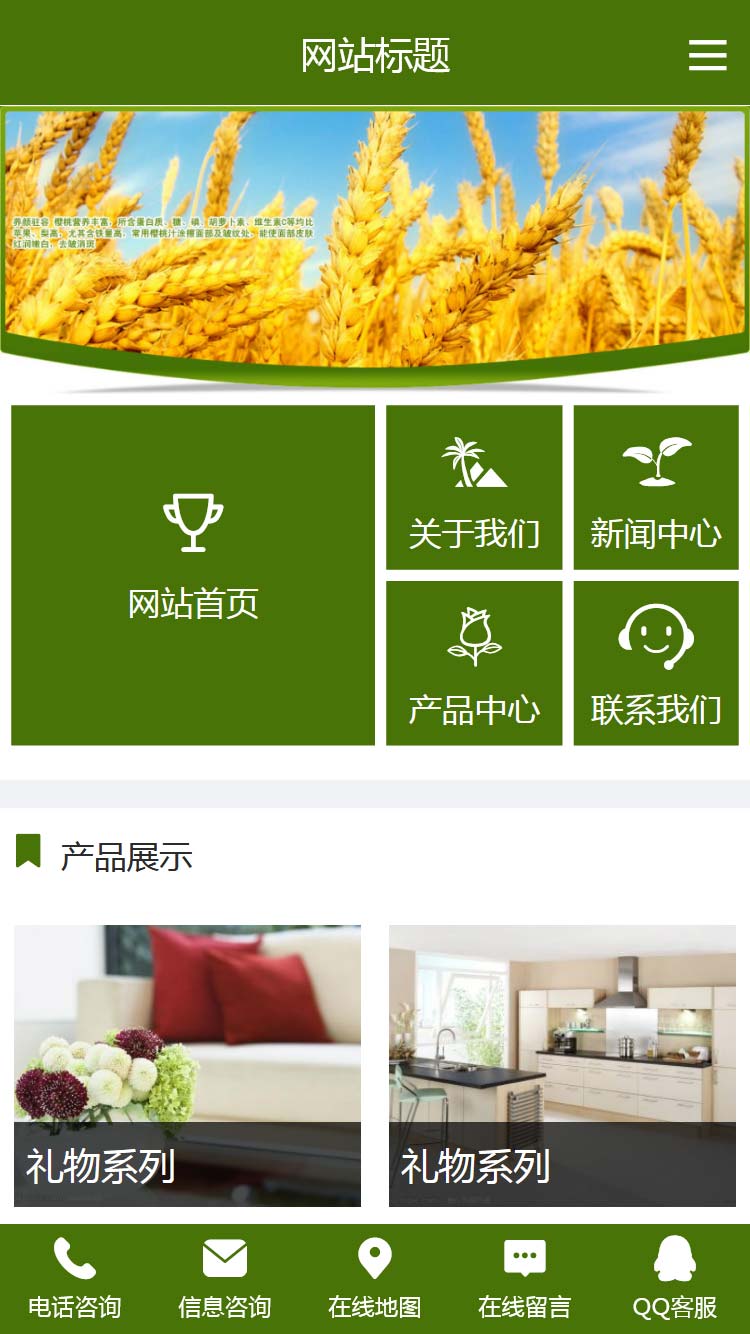Go to 在线留言 in the bottom bar

coord(525,1278)
